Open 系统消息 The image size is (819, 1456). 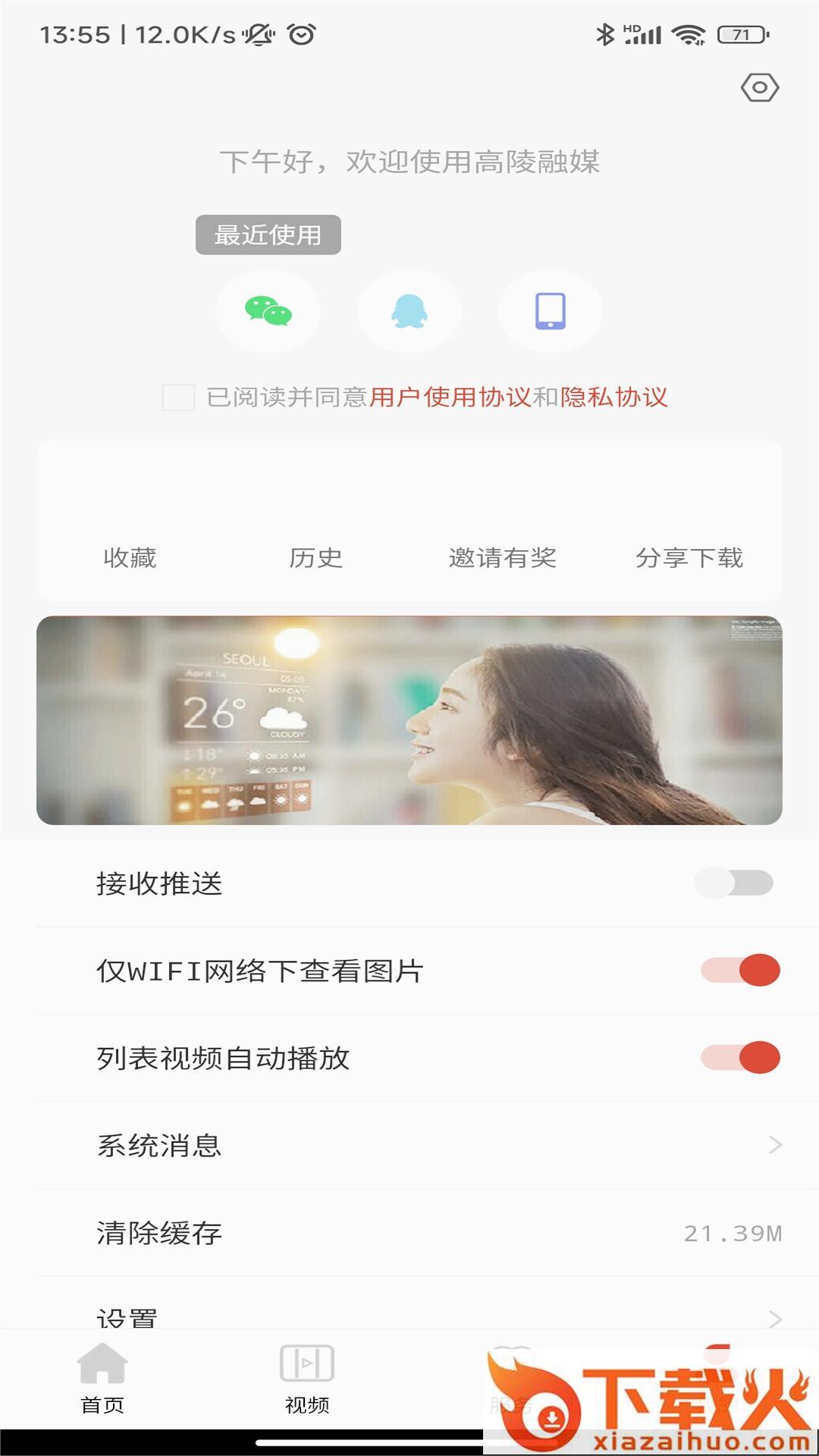[x=409, y=1145]
